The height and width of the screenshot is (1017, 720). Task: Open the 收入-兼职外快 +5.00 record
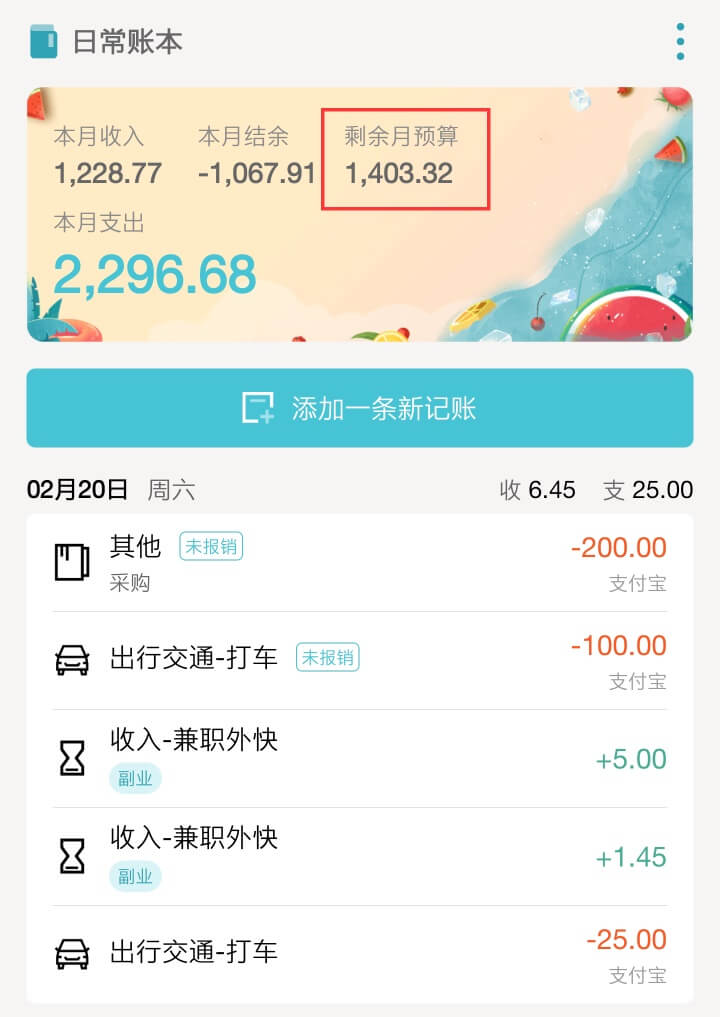[360, 759]
